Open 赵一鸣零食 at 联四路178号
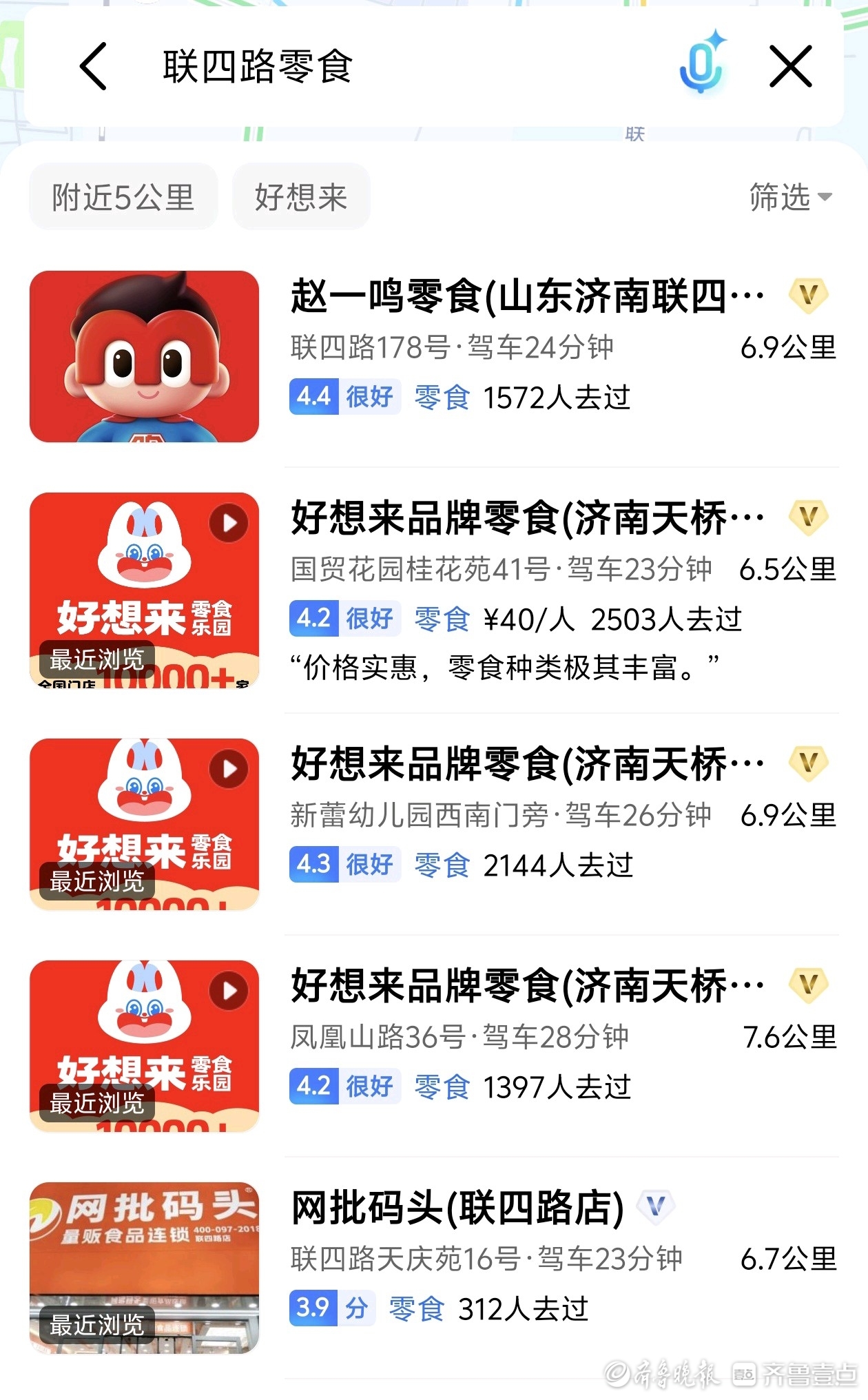 [527, 298]
